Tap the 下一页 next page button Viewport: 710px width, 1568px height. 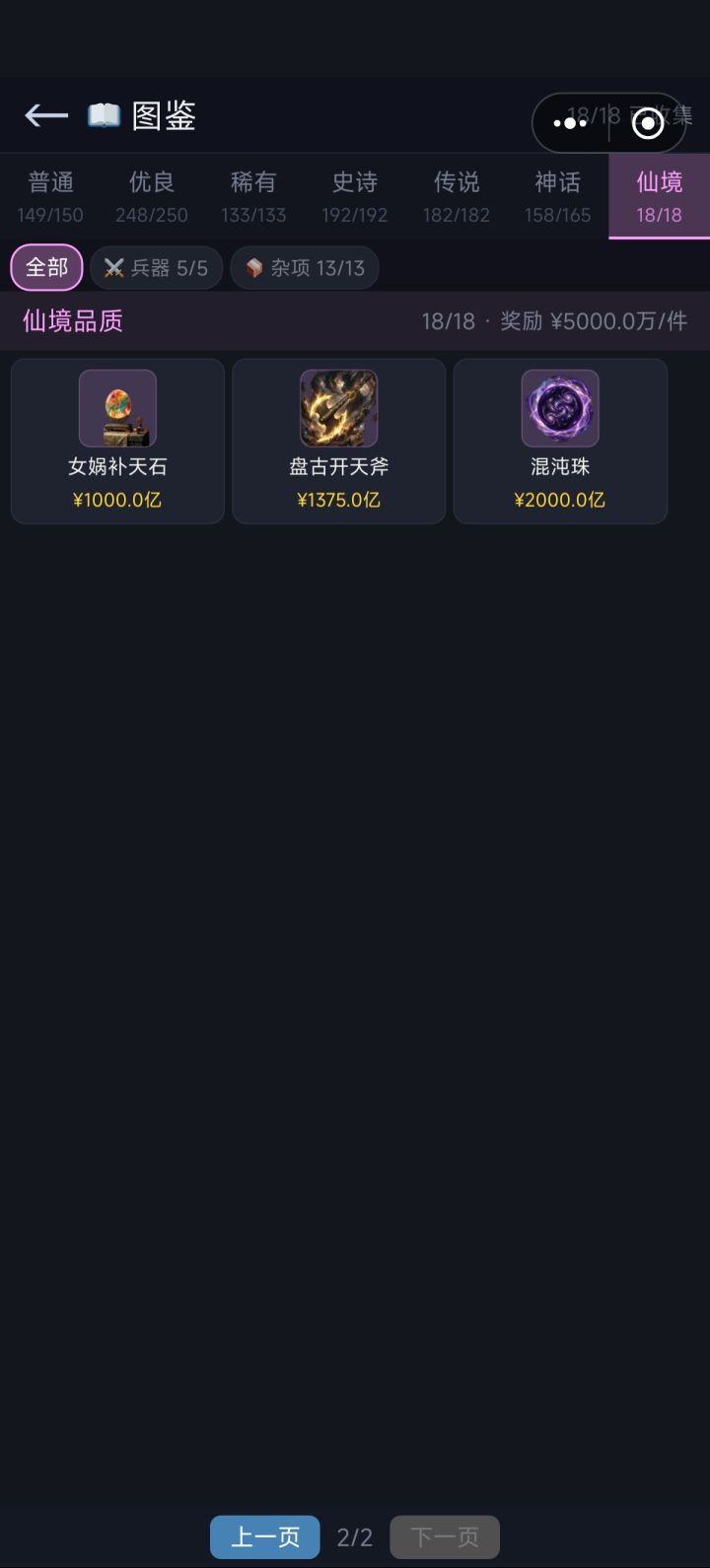(445, 1536)
